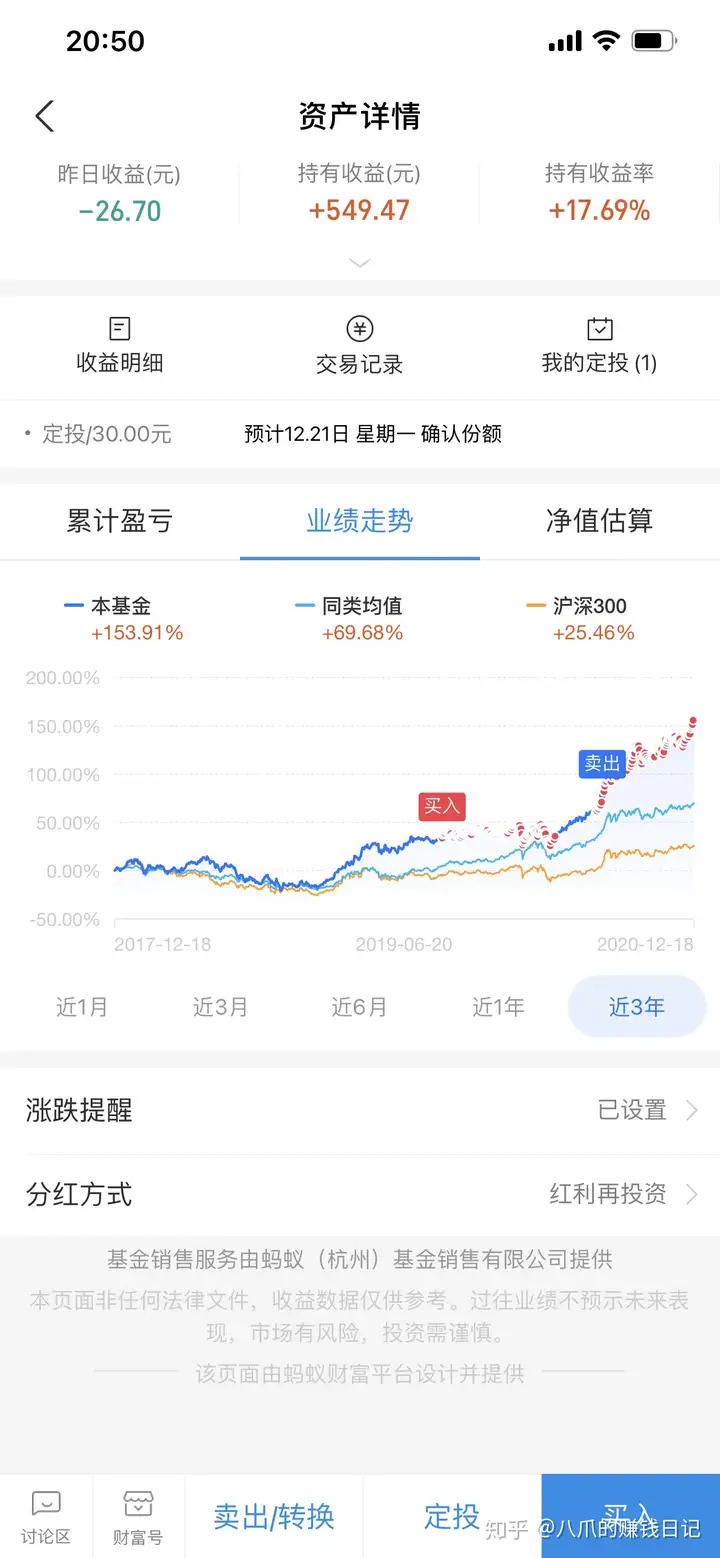Viewport: 720px width, 1558px height.
Task: Tap the 卖出/转换 button
Action: pos(274,1517)
